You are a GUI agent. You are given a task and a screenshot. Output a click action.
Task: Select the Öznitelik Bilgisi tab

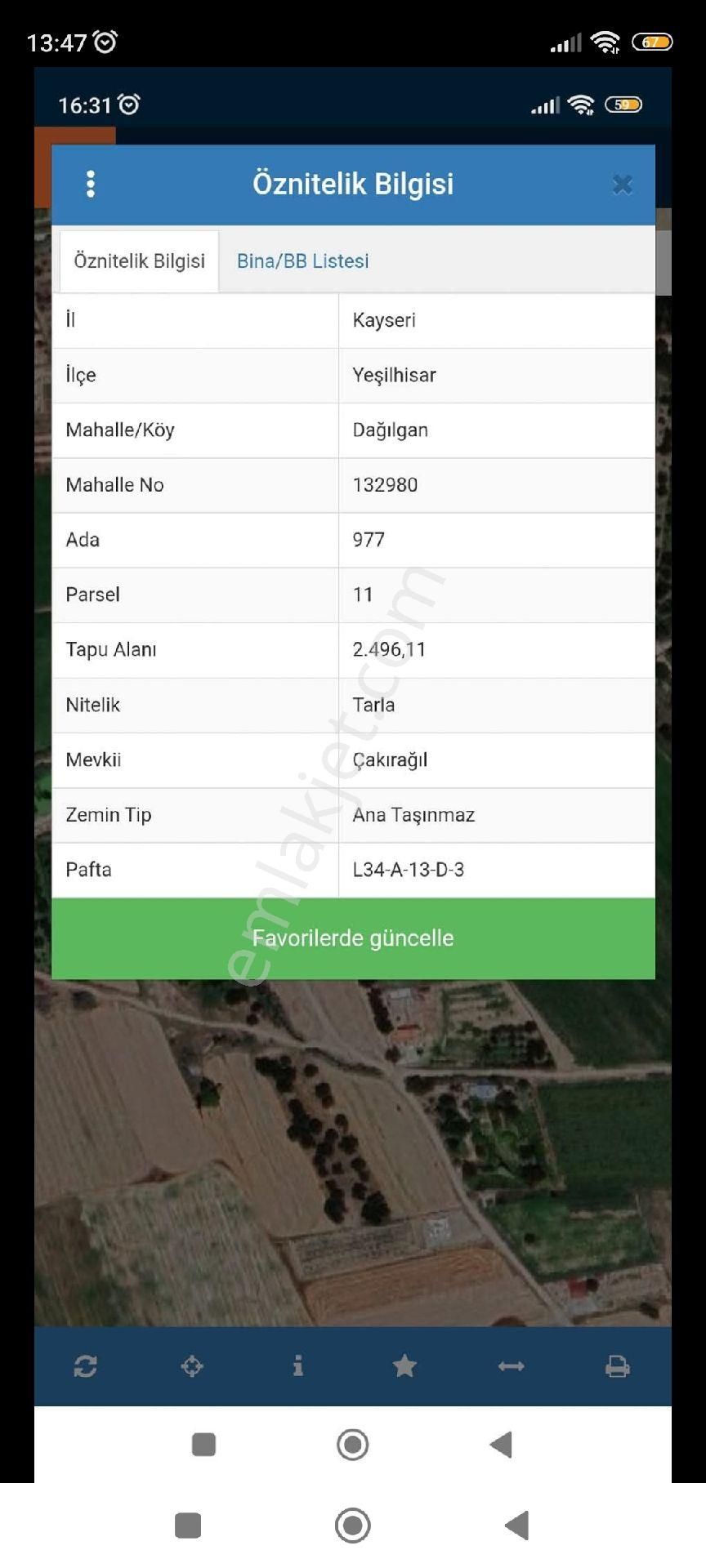pyautogui.click(x=139, y=261)
